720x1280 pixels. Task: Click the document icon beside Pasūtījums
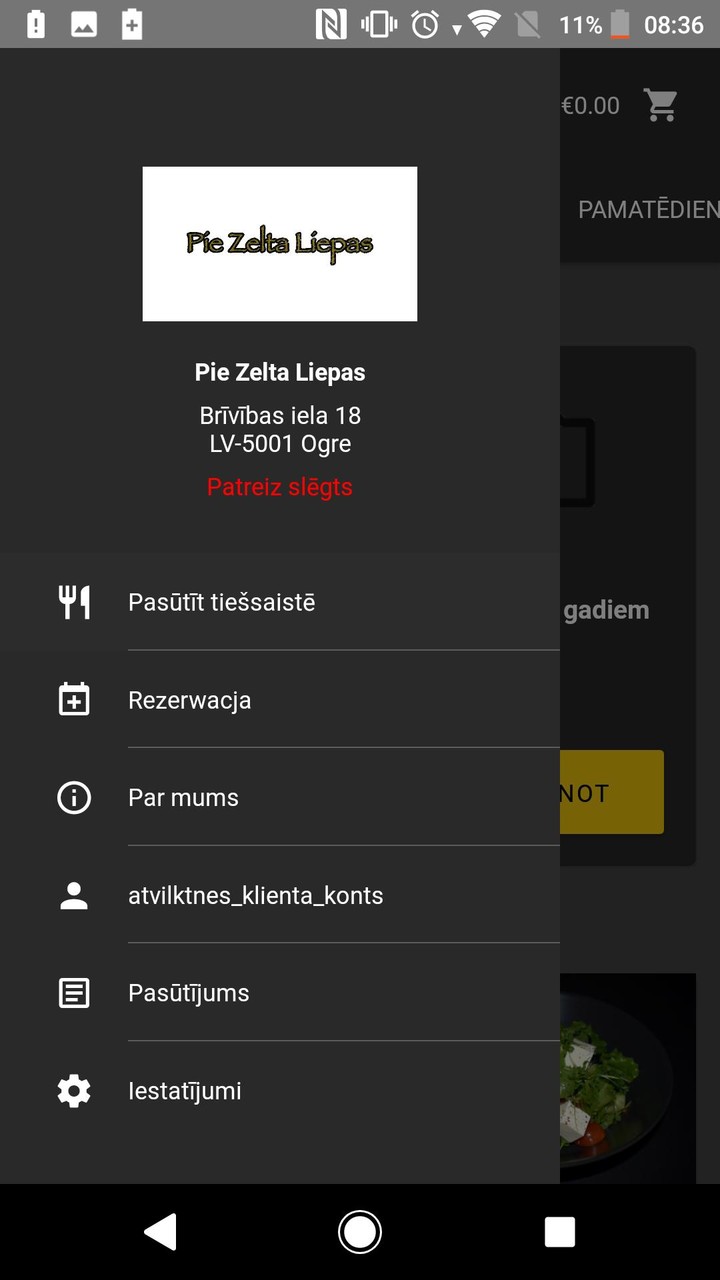pyautogui.click(x=73, y=992)
